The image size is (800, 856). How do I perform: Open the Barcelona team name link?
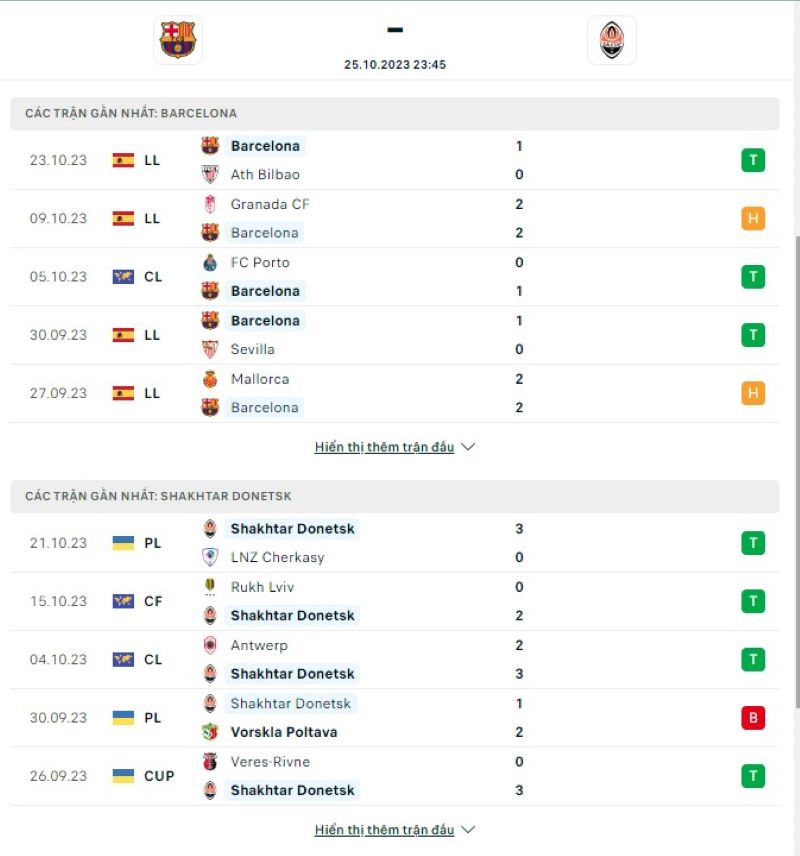click(266, 145)
